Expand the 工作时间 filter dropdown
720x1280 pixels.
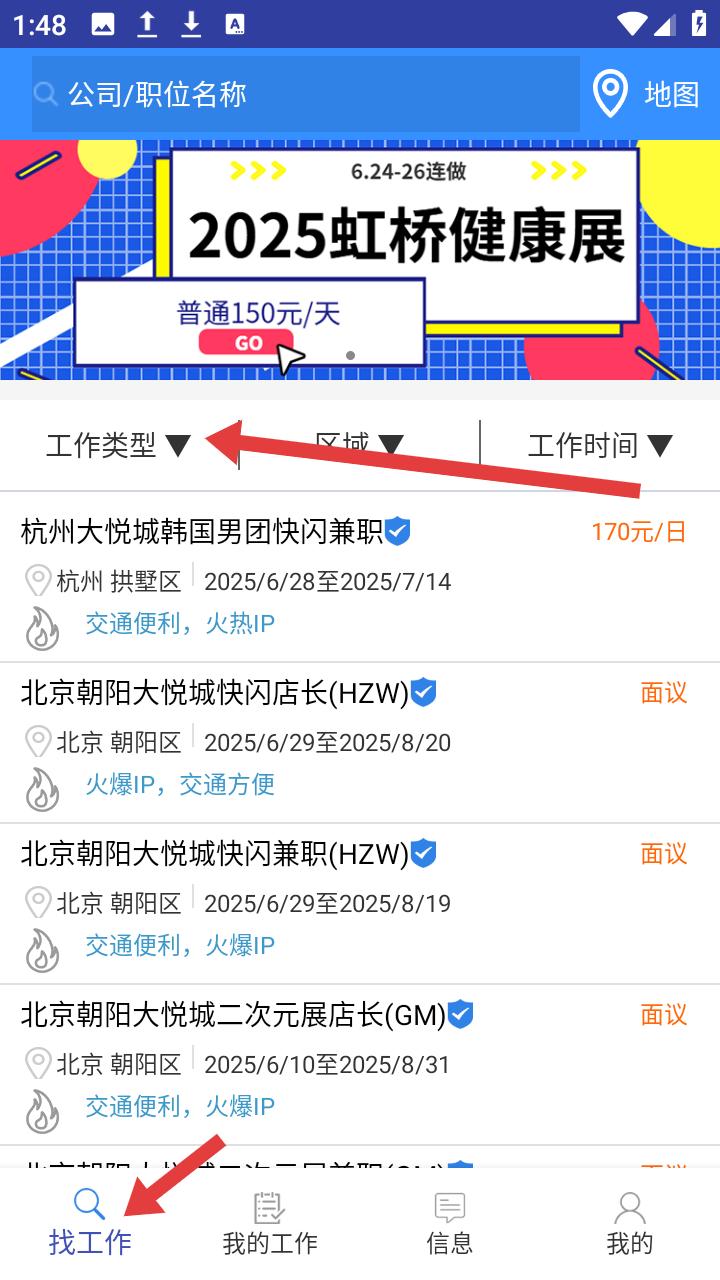[600, 445]
